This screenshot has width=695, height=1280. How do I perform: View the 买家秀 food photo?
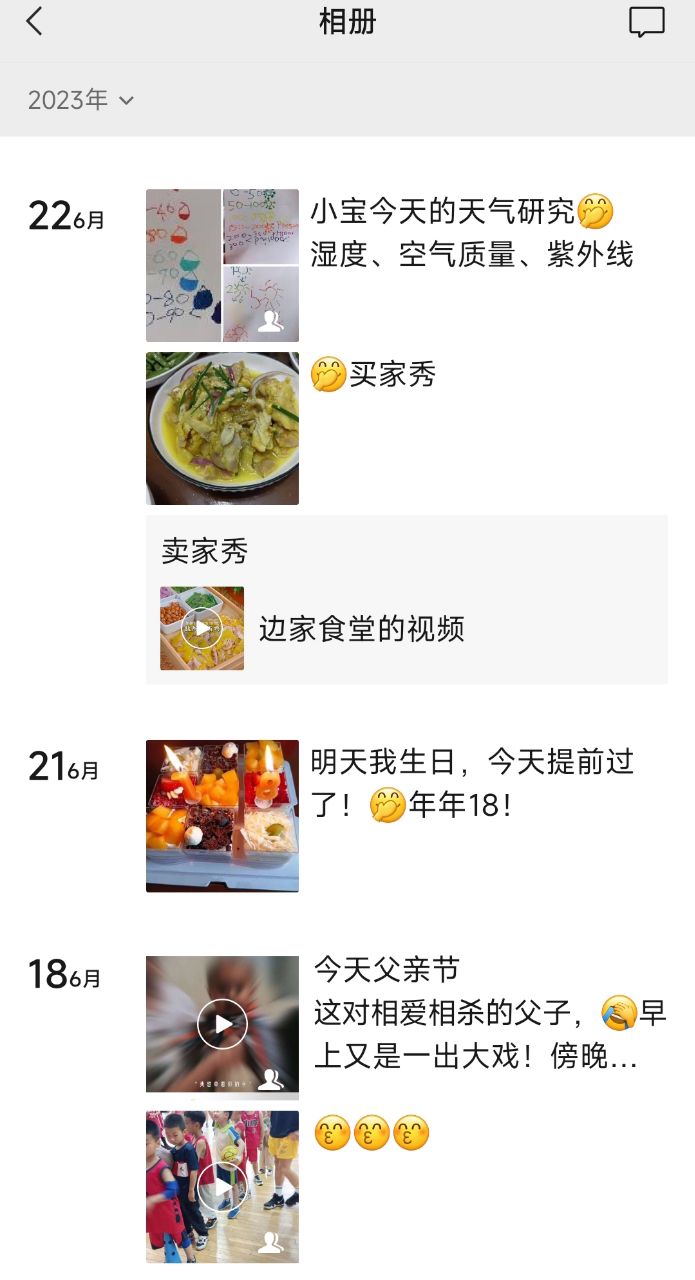click(222, 428)
